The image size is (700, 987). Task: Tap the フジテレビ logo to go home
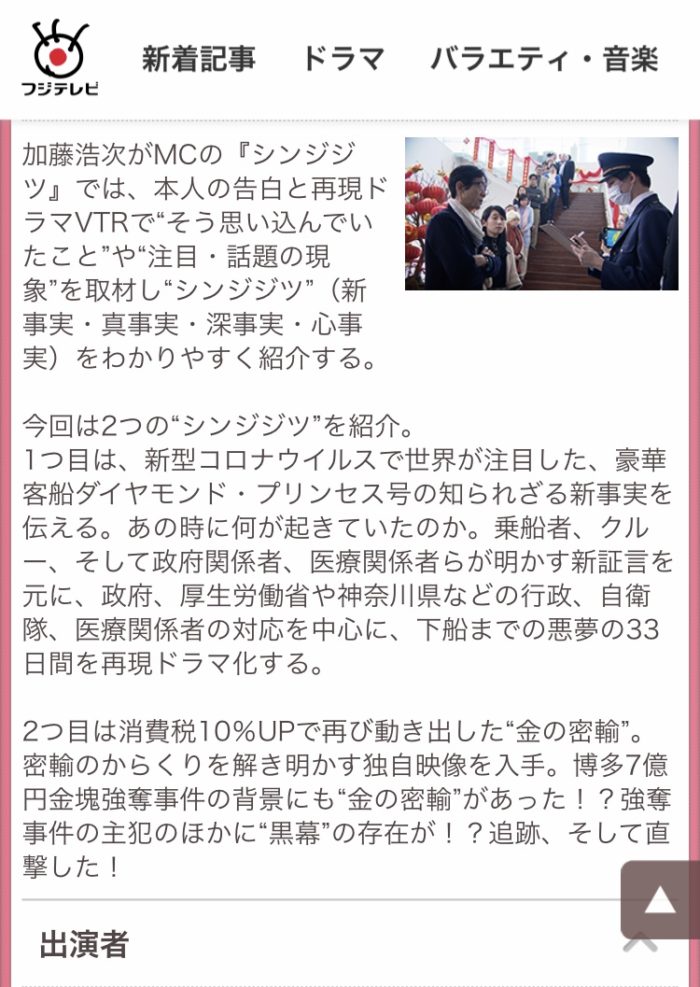pos(60,58)
